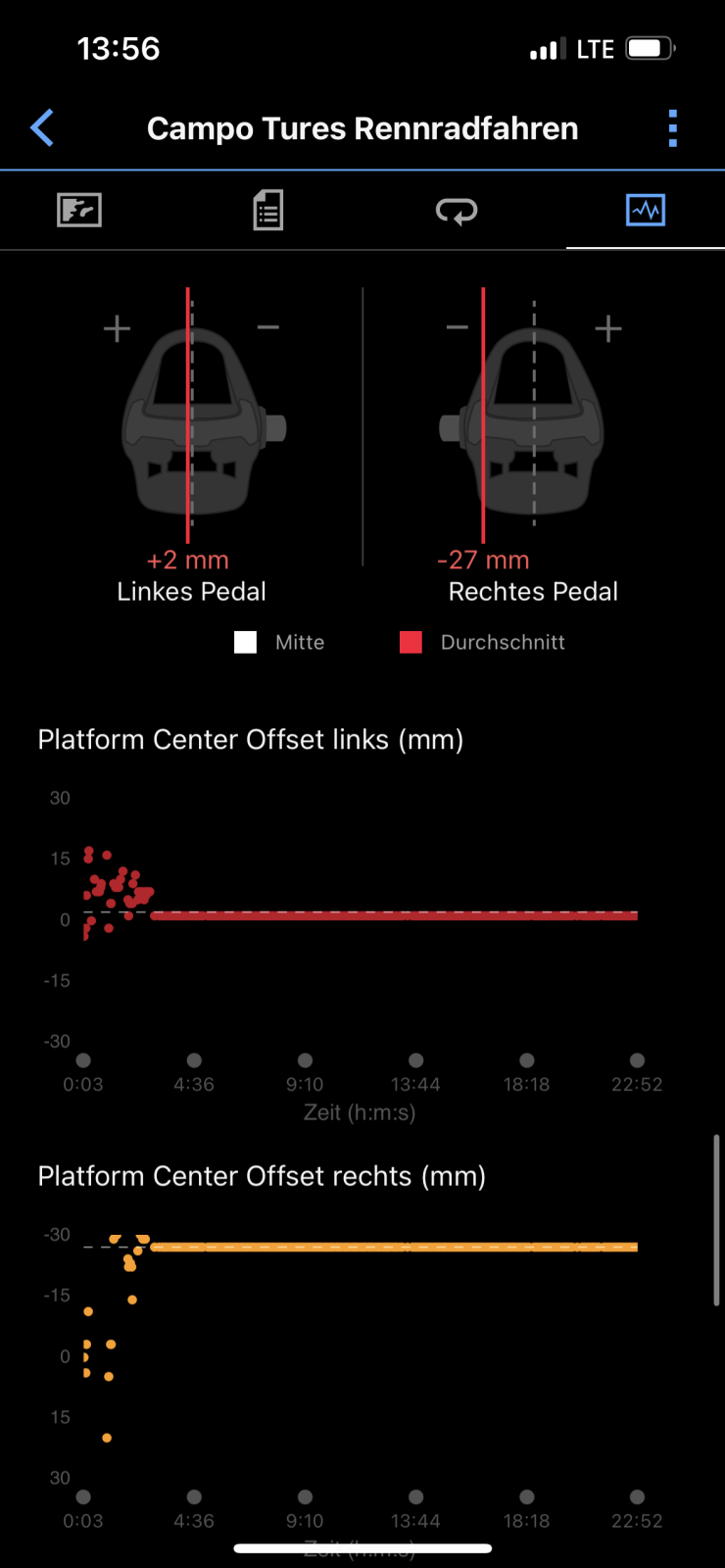Screen dimensions: 725x1568
Task: Open the three-dot overflow menu
Action: coord(672,128)
